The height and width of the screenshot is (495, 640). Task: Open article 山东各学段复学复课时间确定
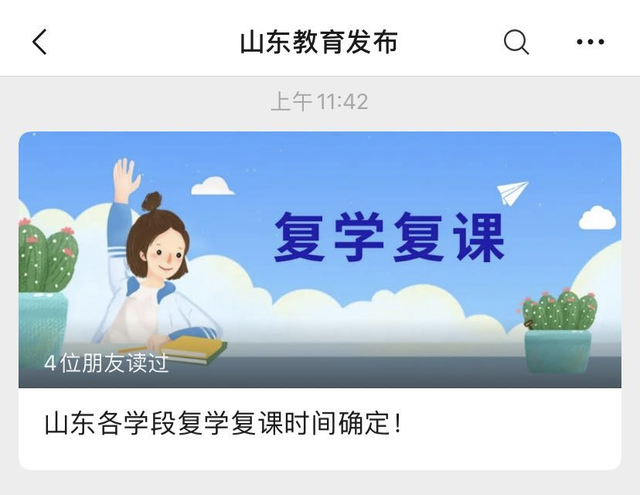click(222, 423)
